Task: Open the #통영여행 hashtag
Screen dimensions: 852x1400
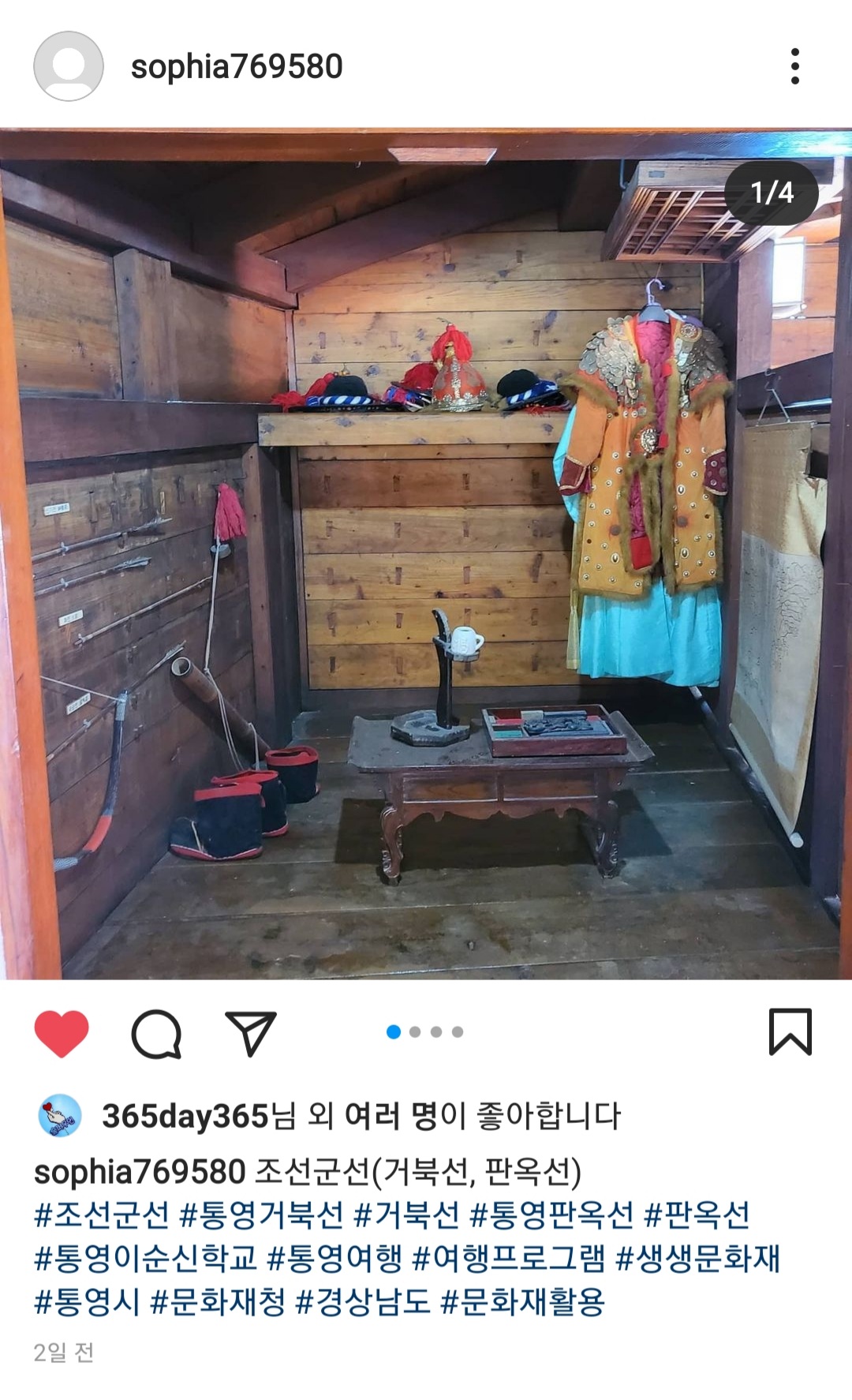Action: tap(334, 1259)
